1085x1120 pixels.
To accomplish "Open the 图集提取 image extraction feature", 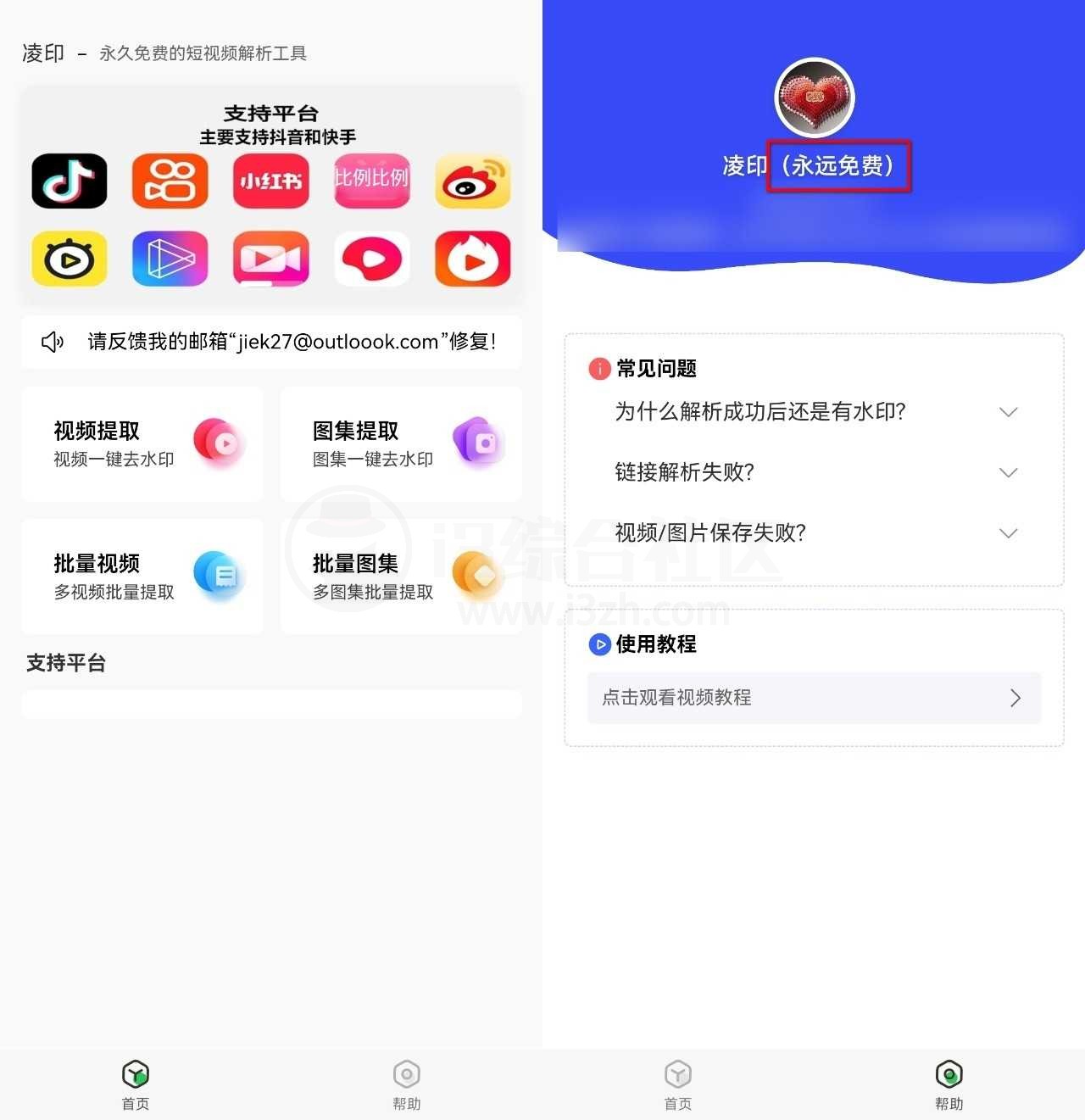I will [400, 443].
